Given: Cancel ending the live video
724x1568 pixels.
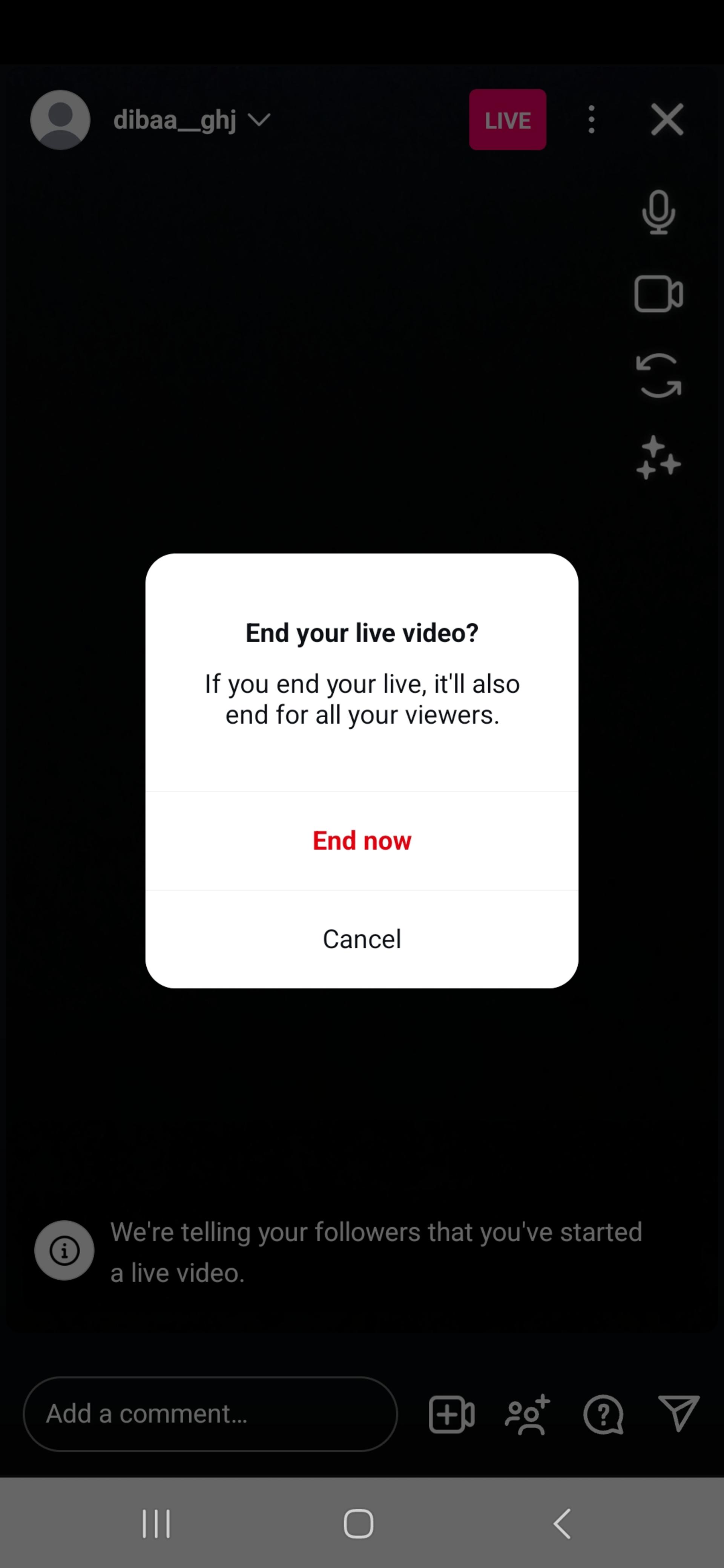Looking at the screenshot, I should coord(362,939).
